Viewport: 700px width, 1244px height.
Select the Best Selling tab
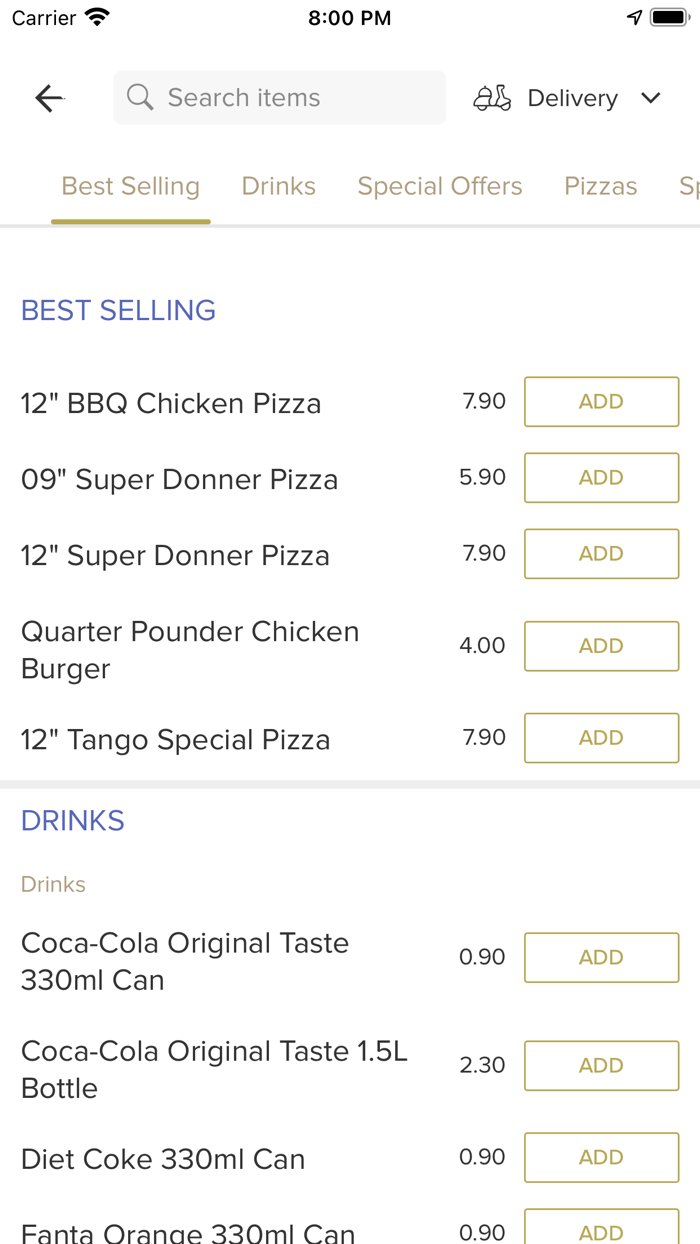pyautogui.click(x=131, y=186)
